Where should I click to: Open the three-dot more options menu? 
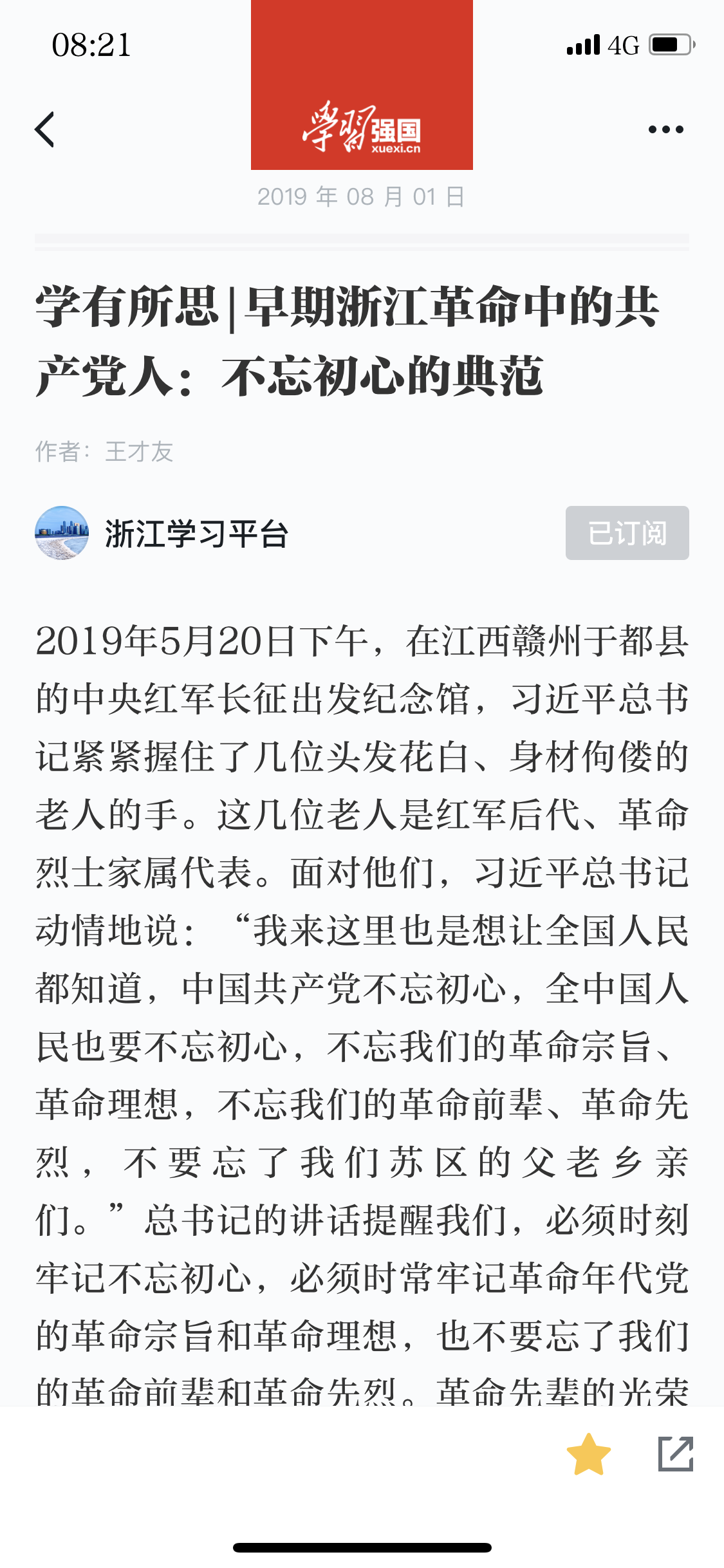(665, 129)
